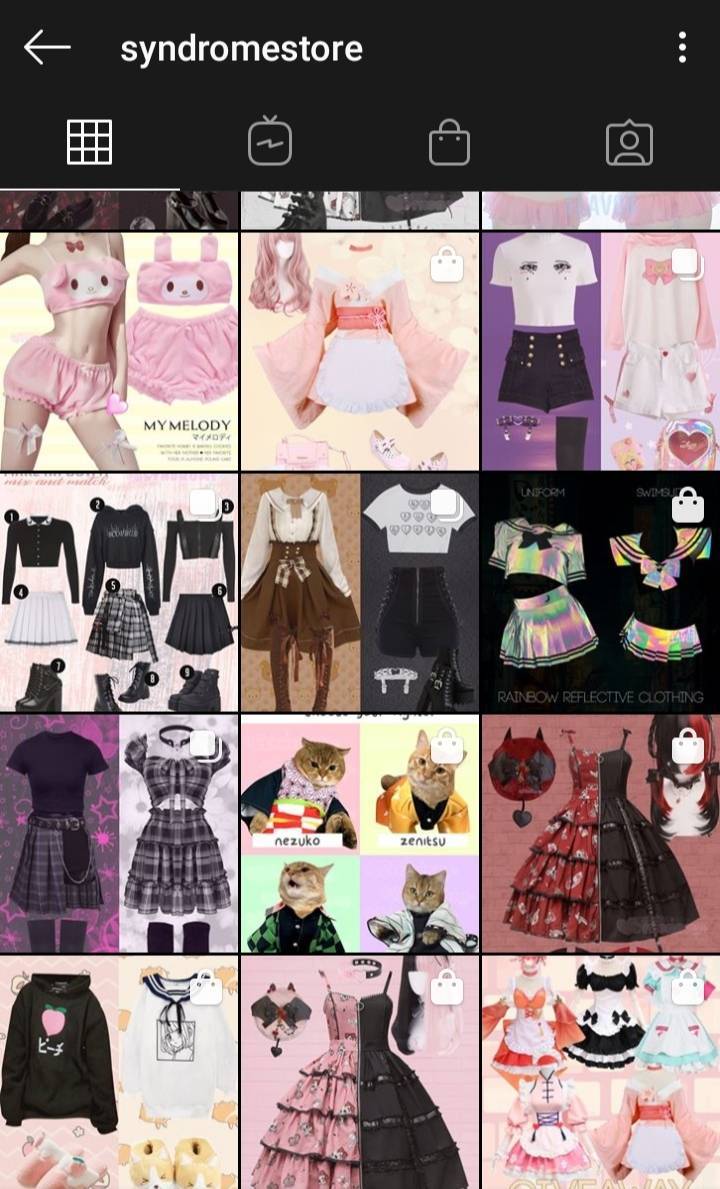Switch to the tagged photos tab
This screenshot has width=720, height=1189.
pyautogui.click(x=629, y=143)
